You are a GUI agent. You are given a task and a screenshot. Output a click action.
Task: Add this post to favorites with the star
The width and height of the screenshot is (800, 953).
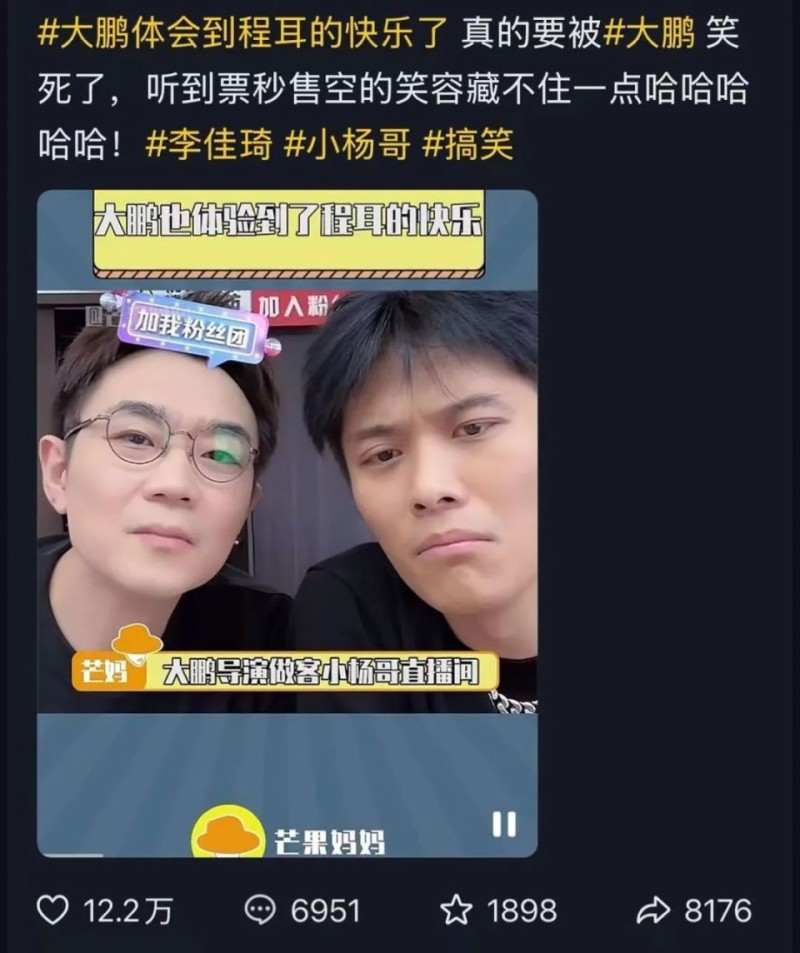(456, 909)
